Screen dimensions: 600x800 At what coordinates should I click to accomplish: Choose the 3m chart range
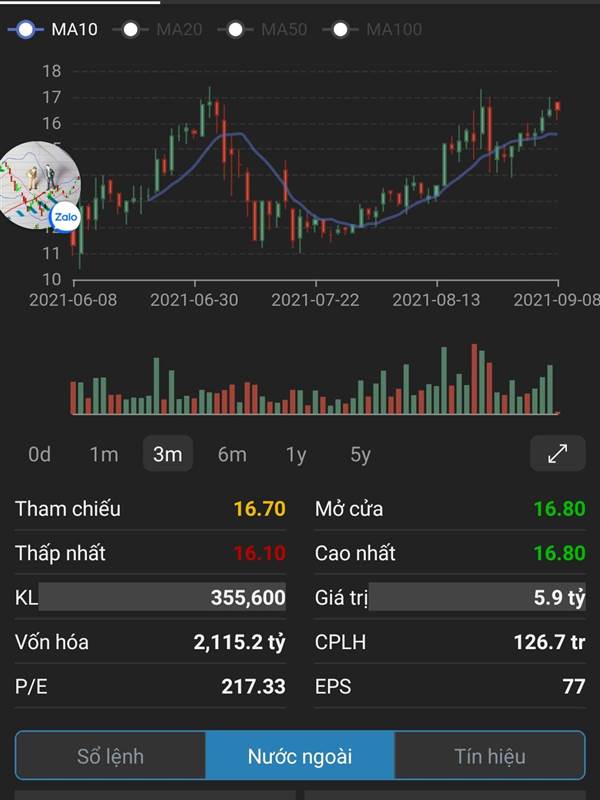click(167, 454)
